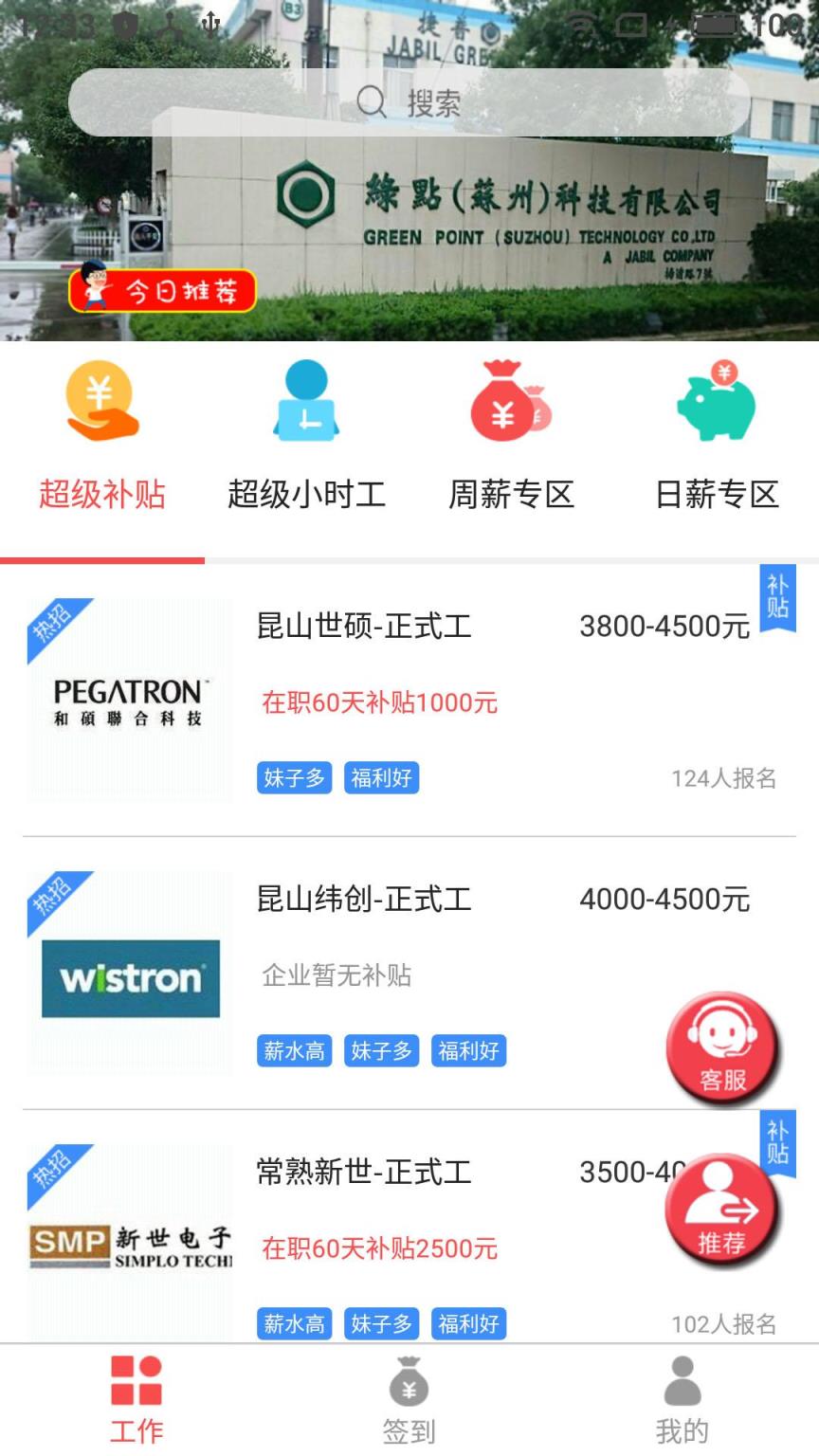
Task: Open the 今日推荐 recommendation banner
Action: coord(163,291)
